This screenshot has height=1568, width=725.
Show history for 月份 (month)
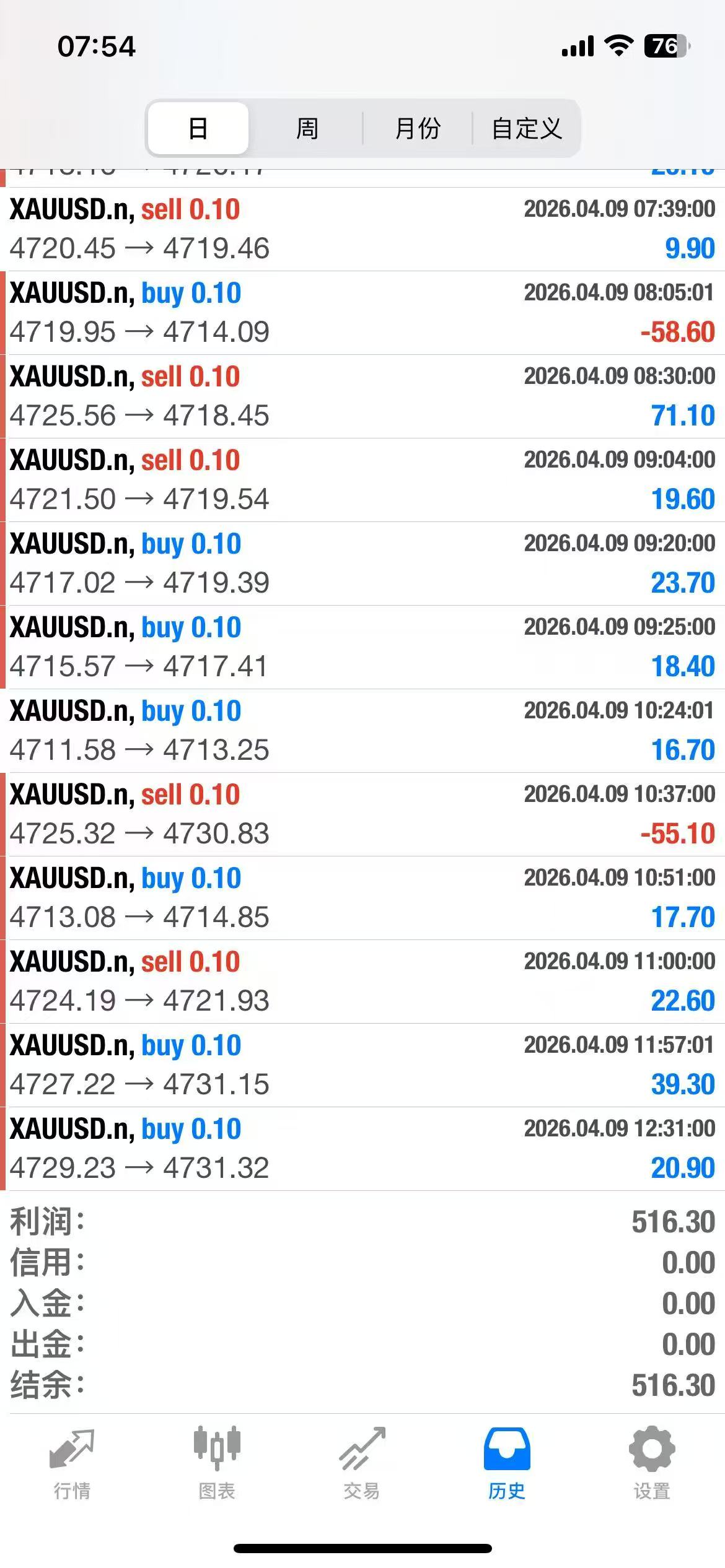click(x=418, y=129)
